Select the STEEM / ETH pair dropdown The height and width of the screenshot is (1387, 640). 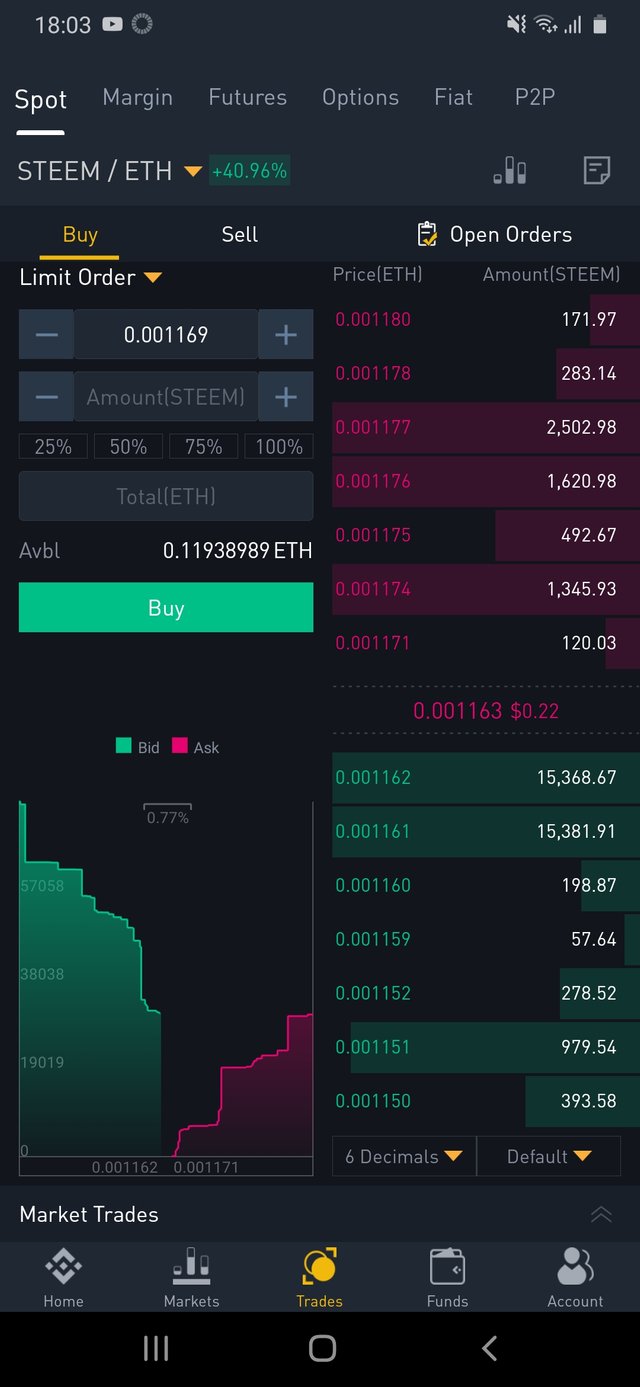pos(109,171)
